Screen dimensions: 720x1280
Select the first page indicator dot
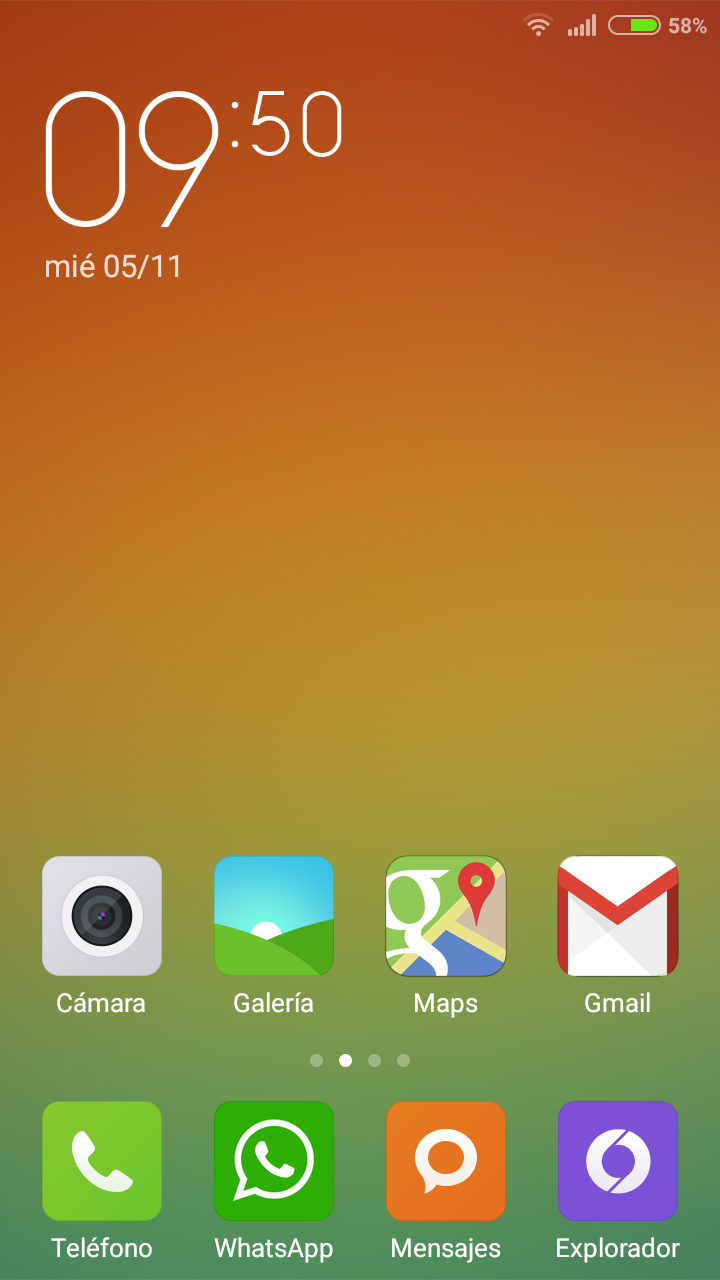click(x=316, y=1060)
